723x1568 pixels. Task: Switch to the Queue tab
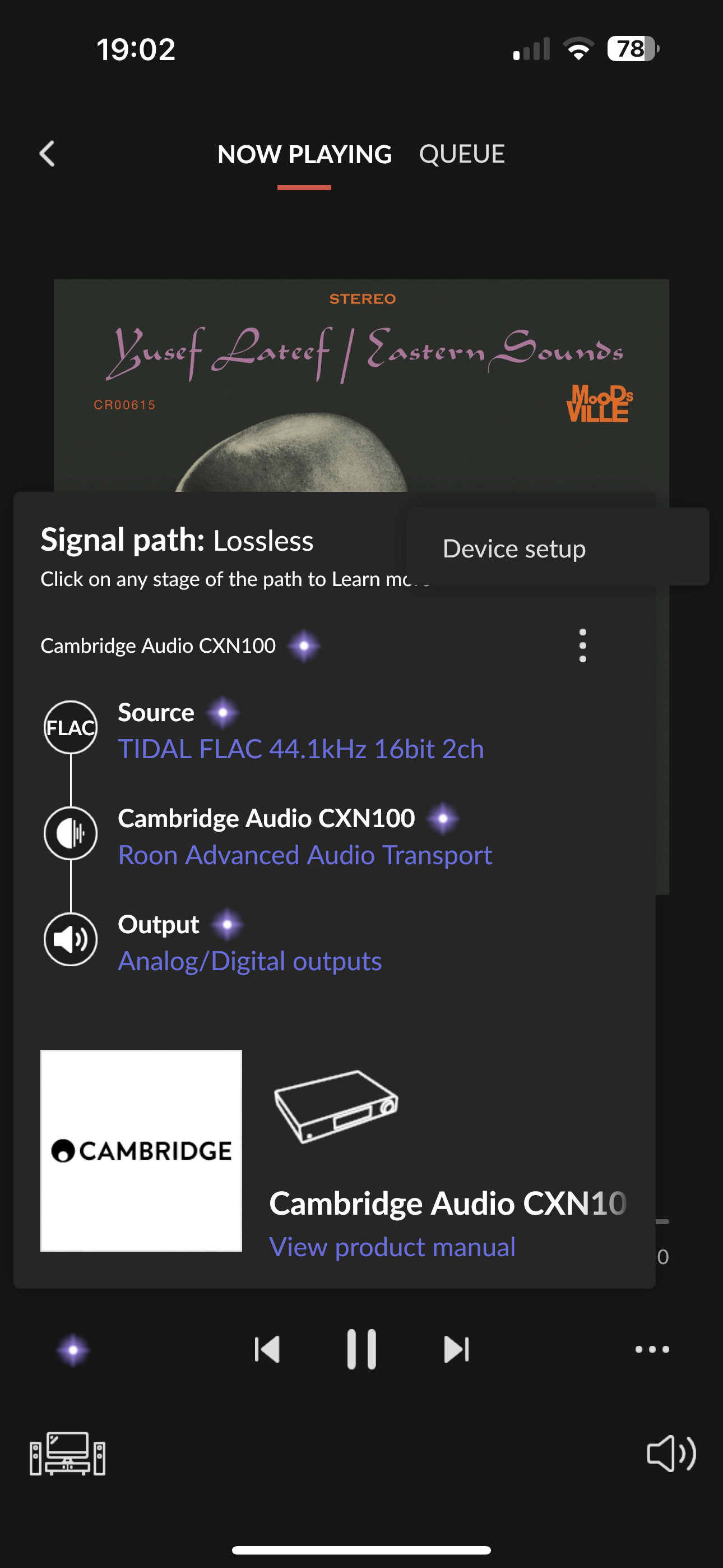(462, 154)
